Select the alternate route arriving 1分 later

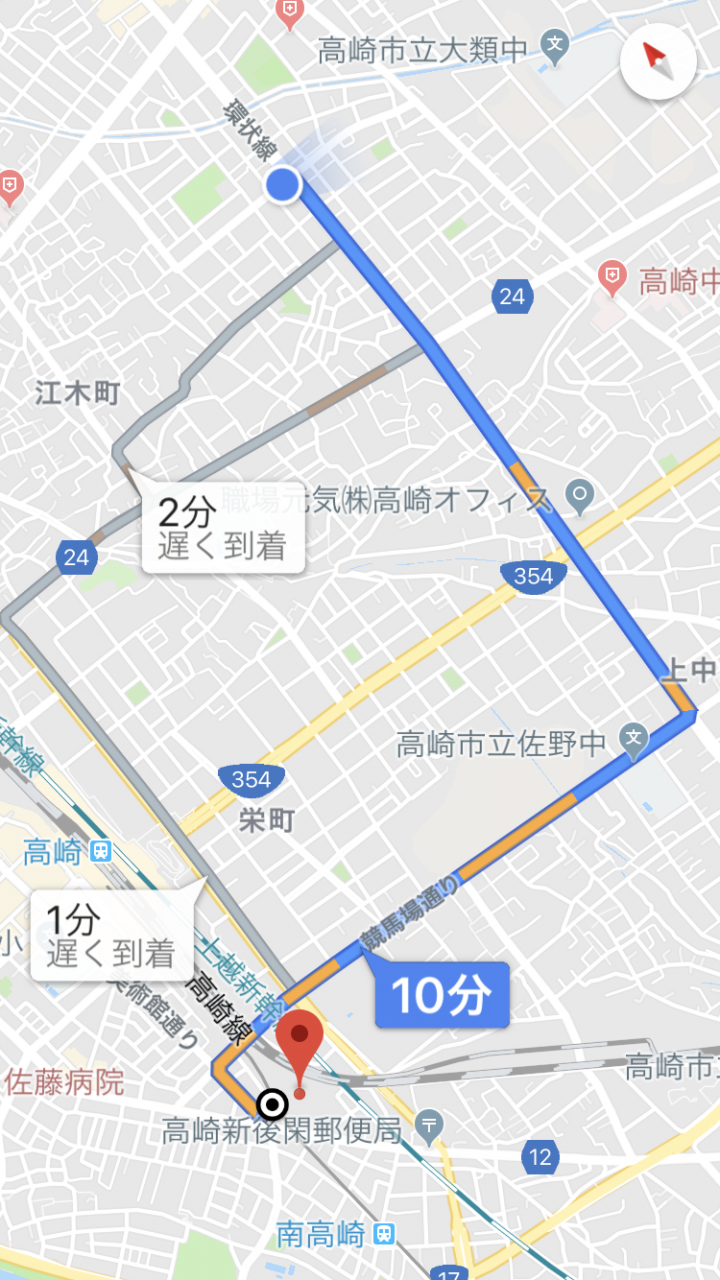111,935
